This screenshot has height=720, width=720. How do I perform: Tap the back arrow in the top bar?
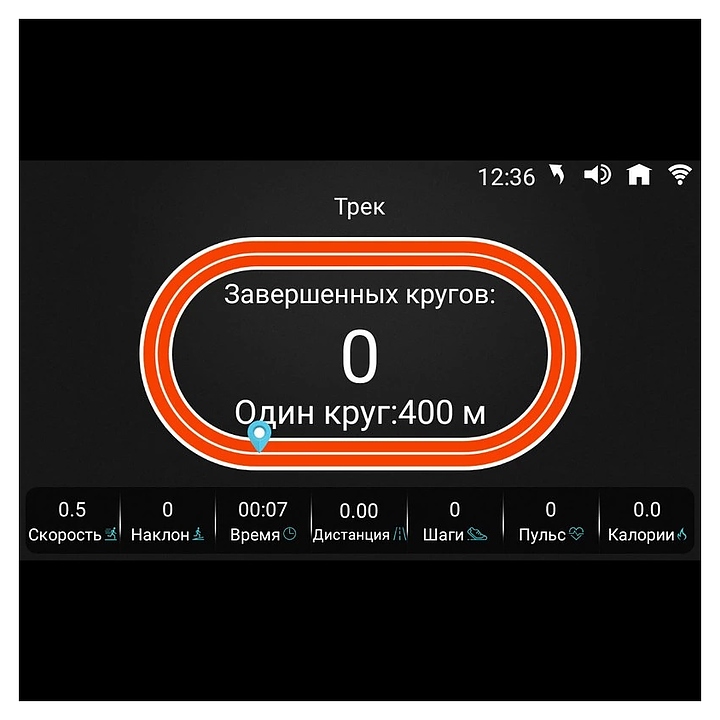(x=558, y=176)
